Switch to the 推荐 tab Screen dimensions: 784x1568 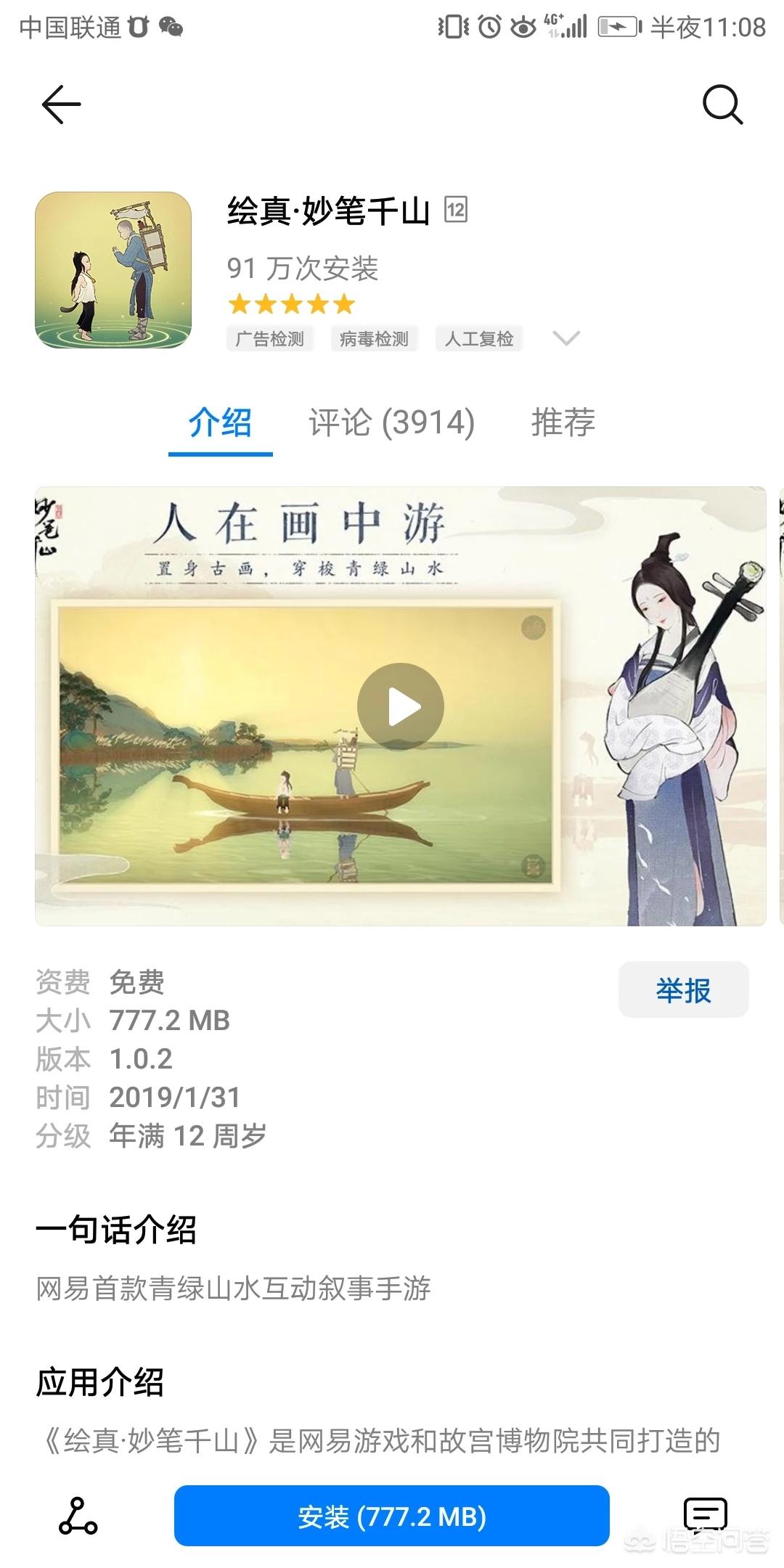coord(563,422)
